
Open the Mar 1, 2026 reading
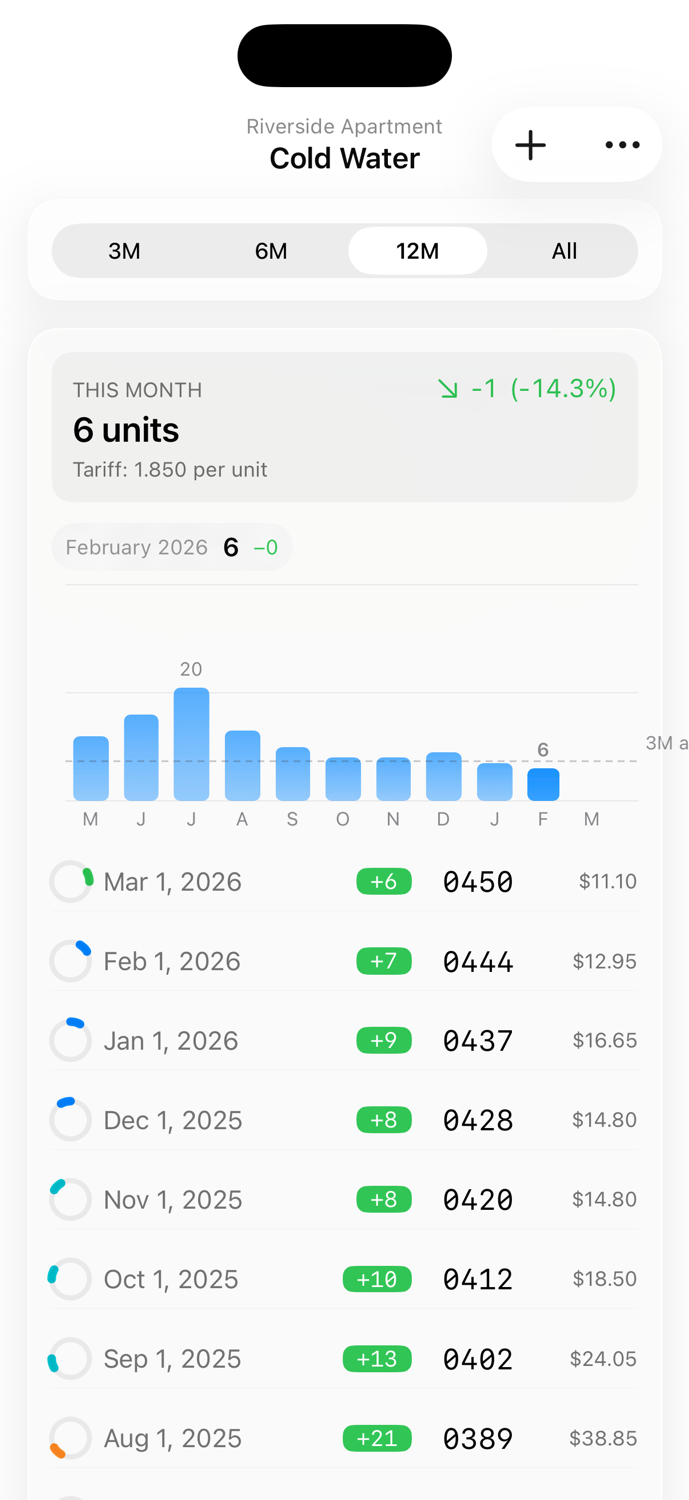pos(344,882)
